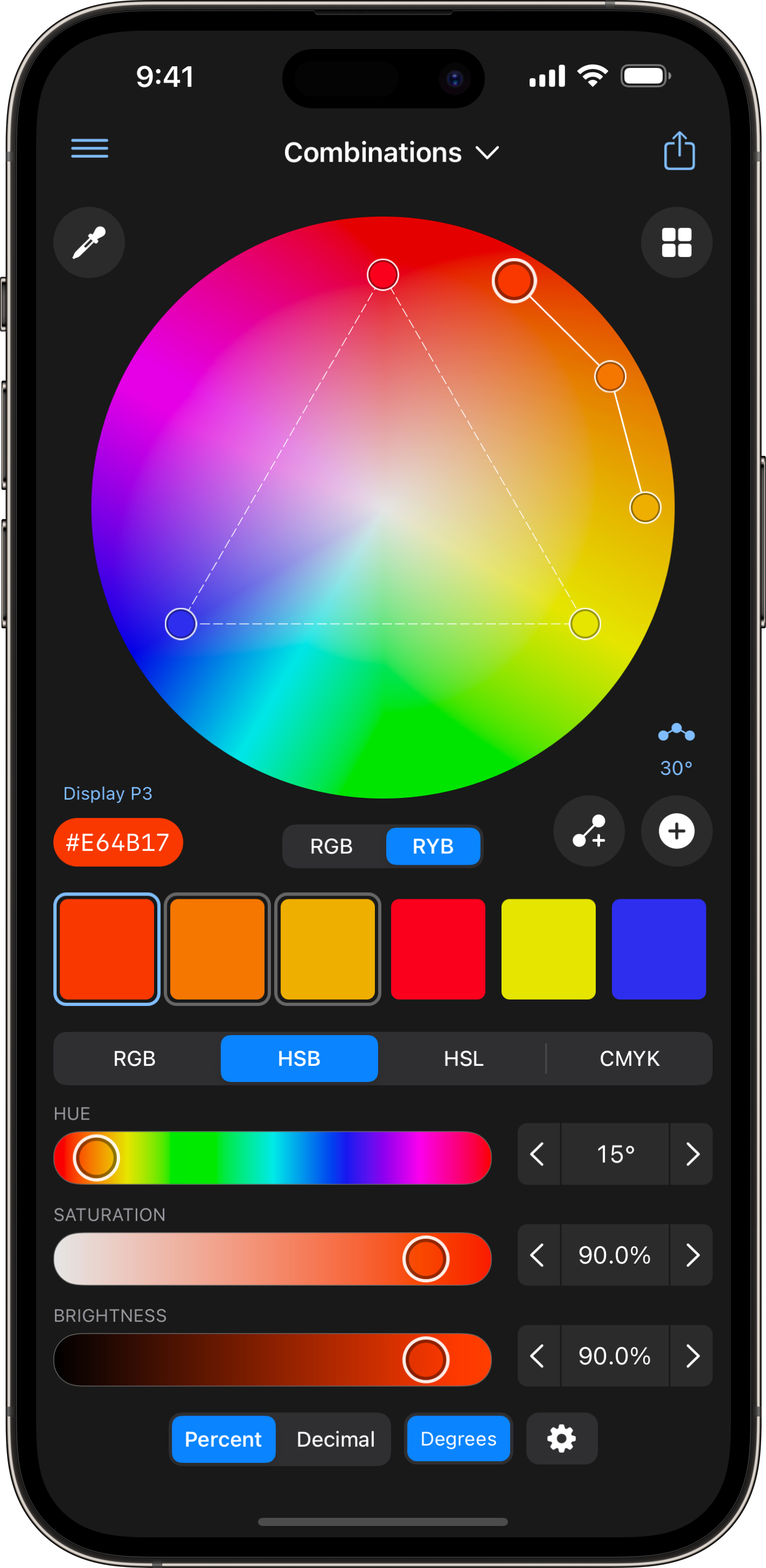Switch the value format to Decimal
766x1568 pixels.
(335, 1439)
